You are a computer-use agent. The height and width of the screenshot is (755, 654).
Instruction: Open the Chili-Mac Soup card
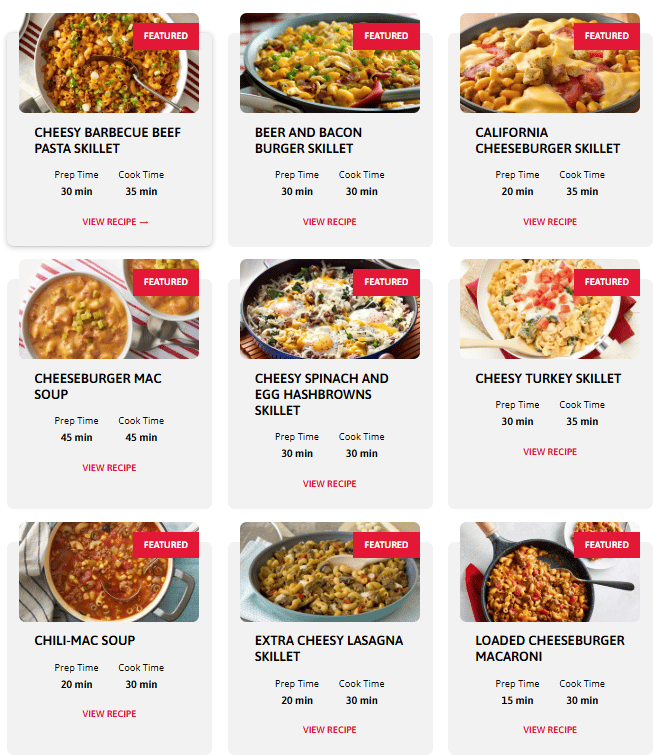(x=85, y=640)
